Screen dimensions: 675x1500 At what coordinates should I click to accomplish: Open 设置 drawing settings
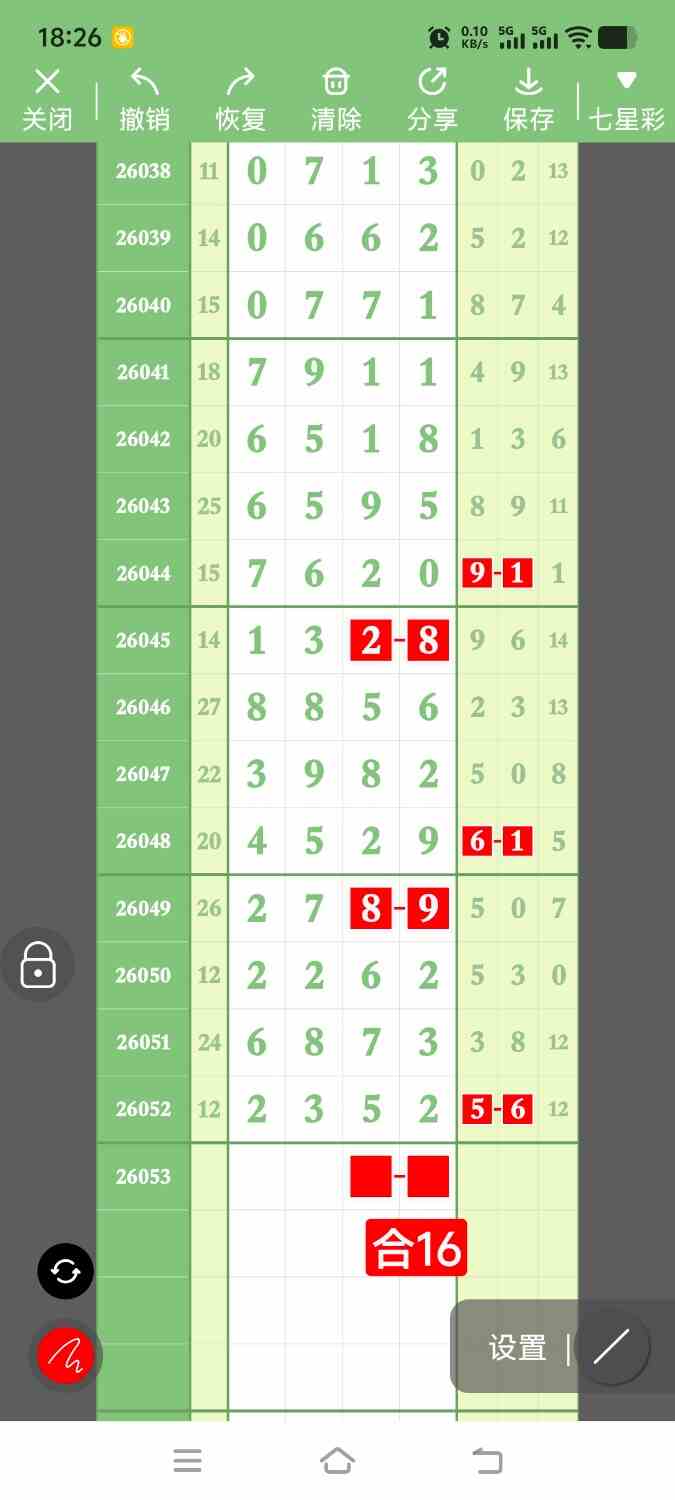tap(517, 1348)
